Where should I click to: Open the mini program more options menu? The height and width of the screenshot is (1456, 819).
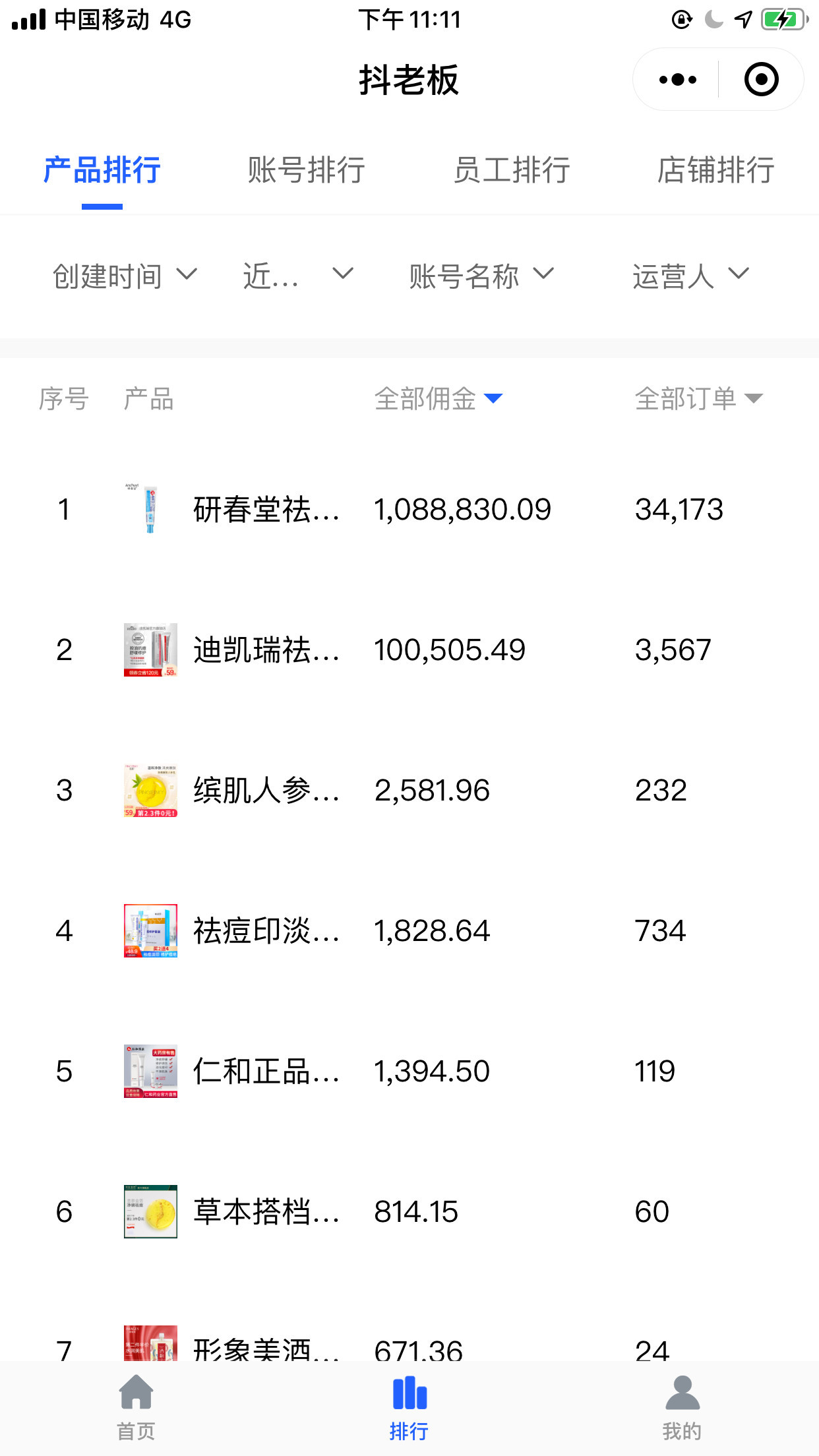[x=678, y=80]
